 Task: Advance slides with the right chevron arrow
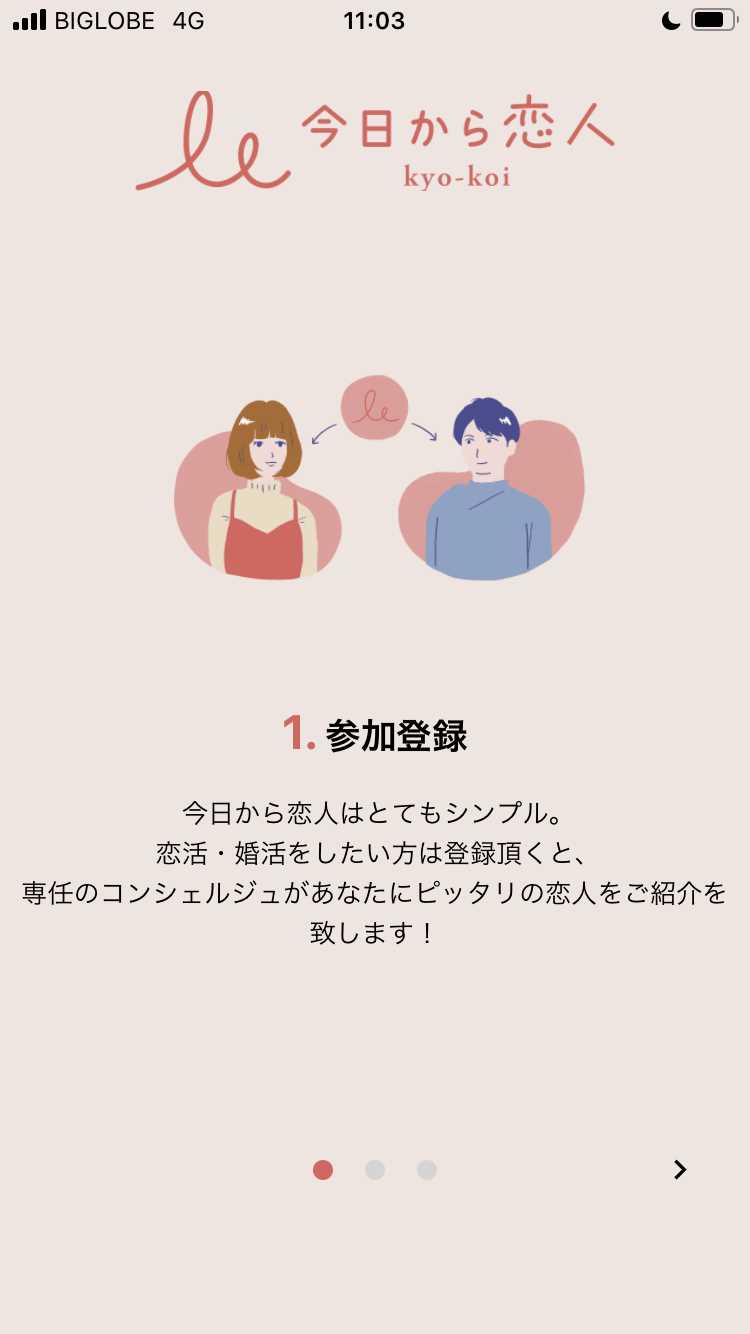[x=681, y=1169]
